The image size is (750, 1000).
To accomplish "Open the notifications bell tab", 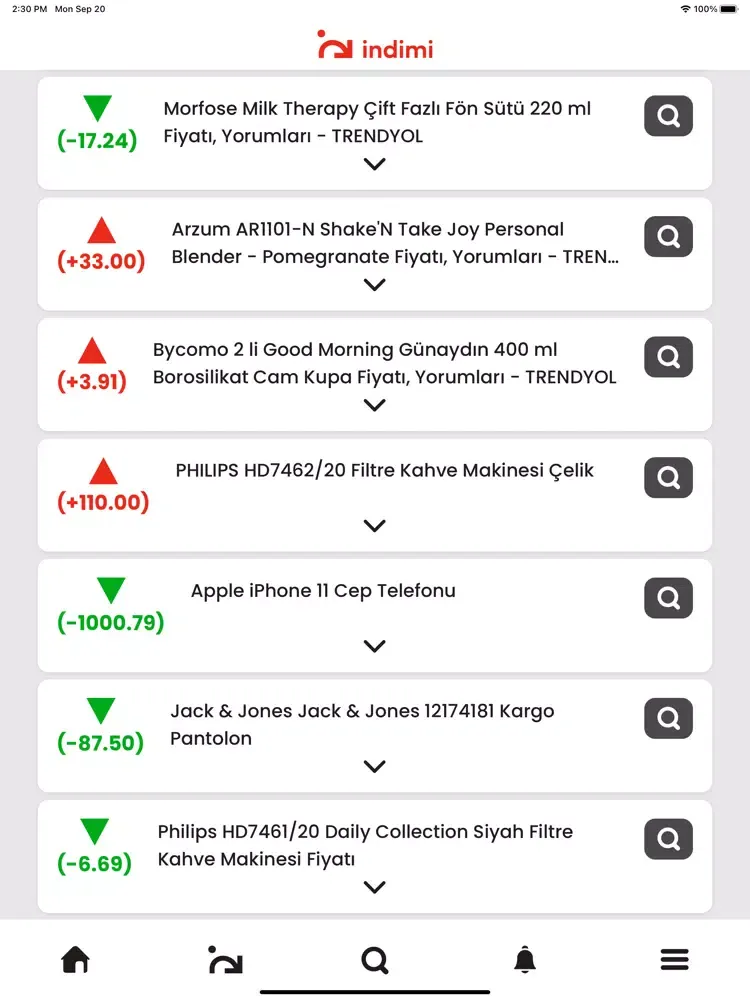I will click(x=525, y=960).
